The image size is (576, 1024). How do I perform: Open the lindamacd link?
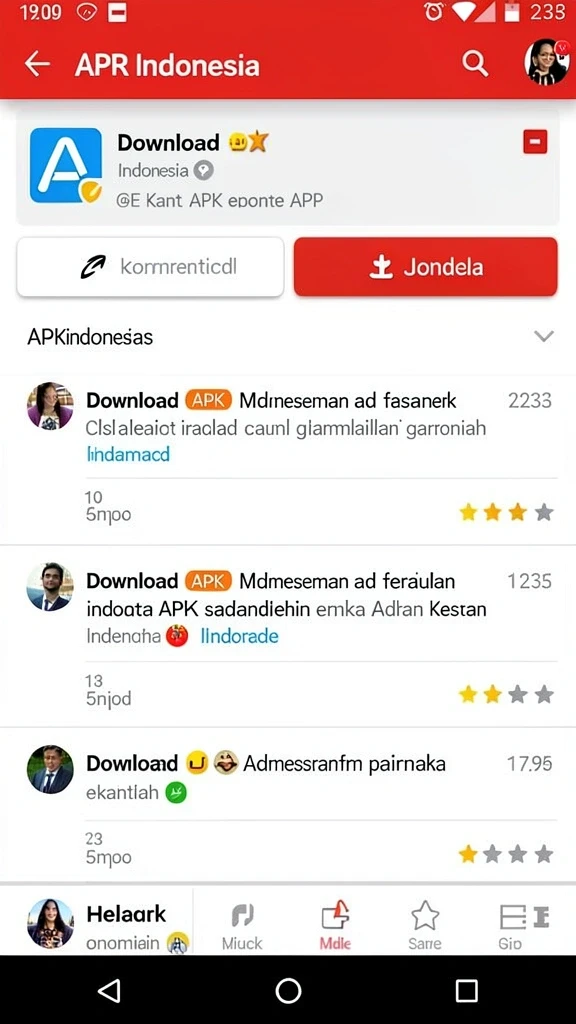(x=128, y=455)
